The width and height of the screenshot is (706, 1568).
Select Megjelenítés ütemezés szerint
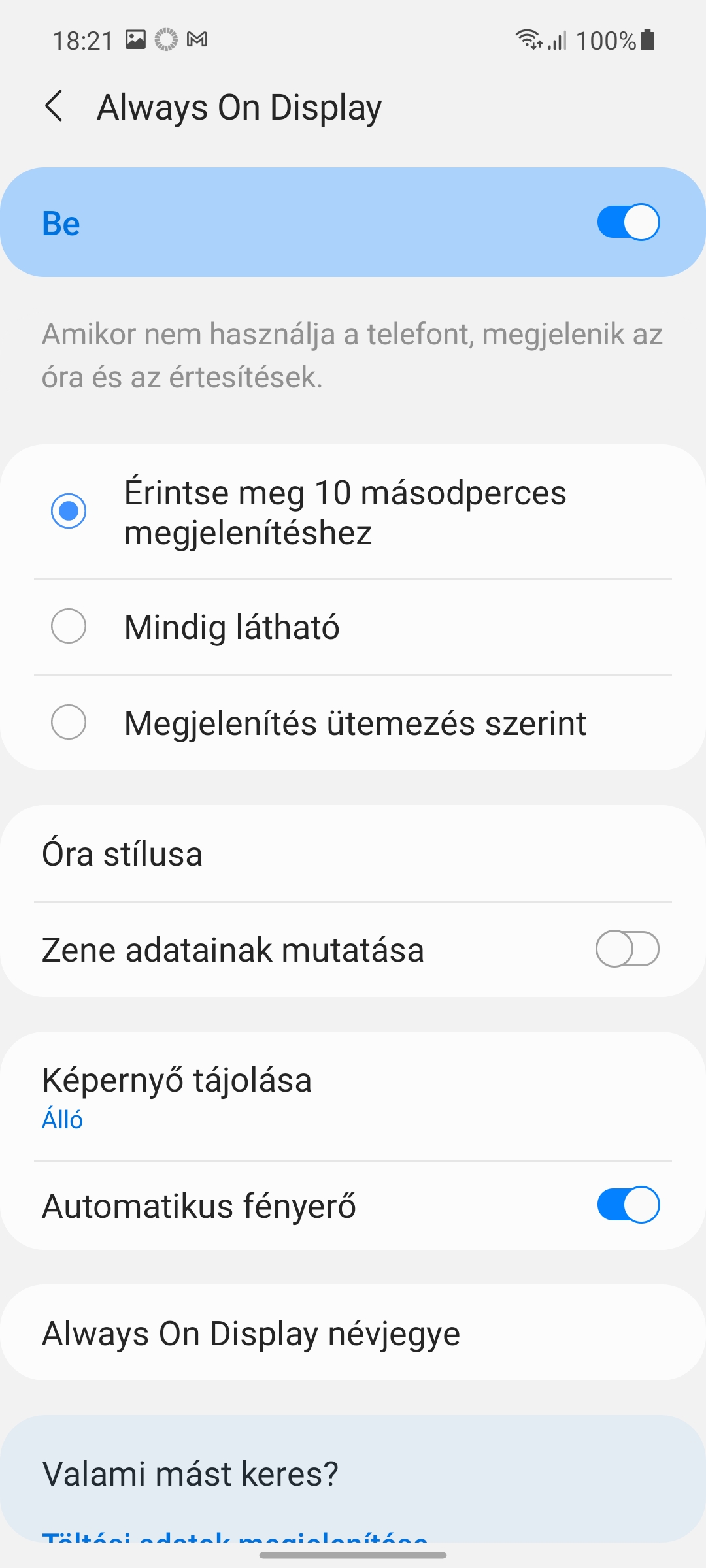click(353, 723)
